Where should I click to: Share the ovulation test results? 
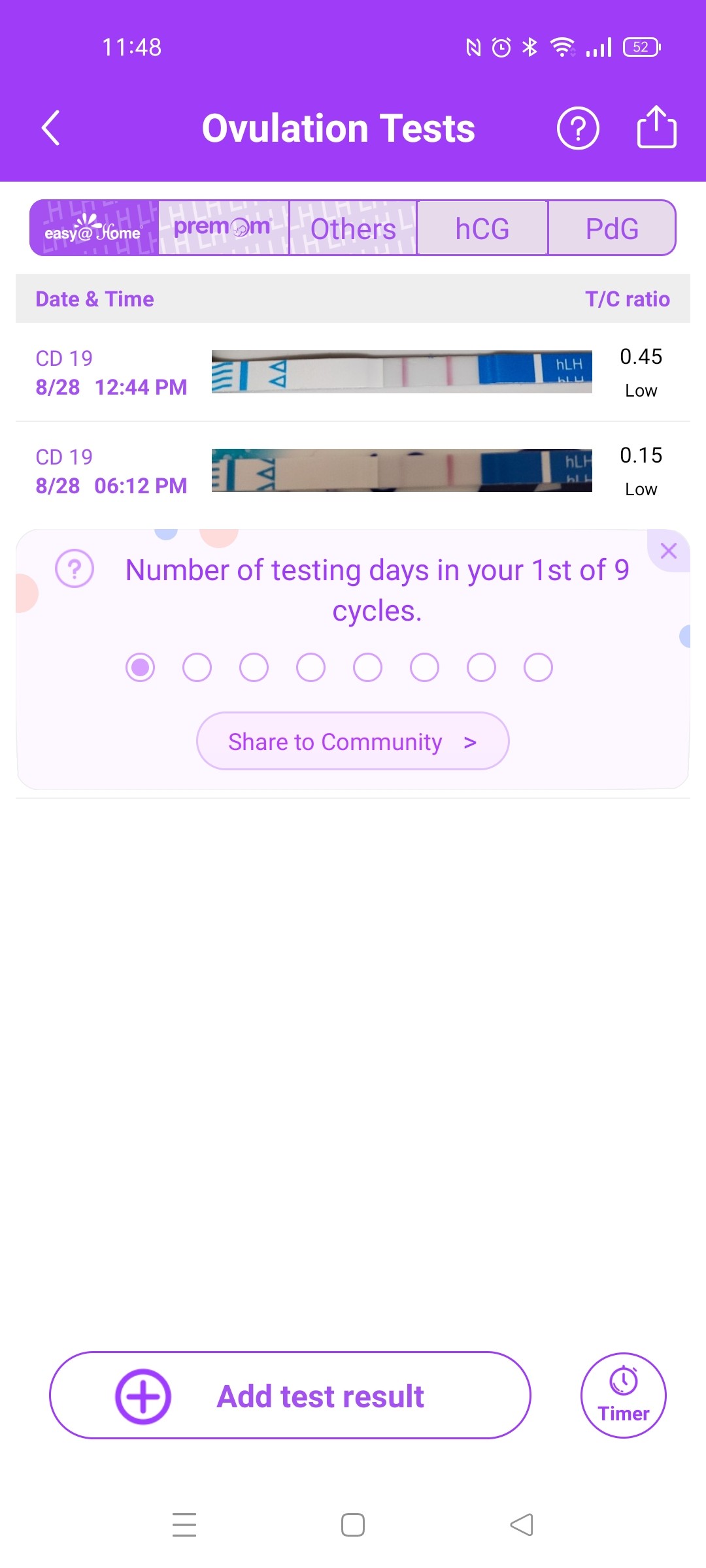coord(656,127)
